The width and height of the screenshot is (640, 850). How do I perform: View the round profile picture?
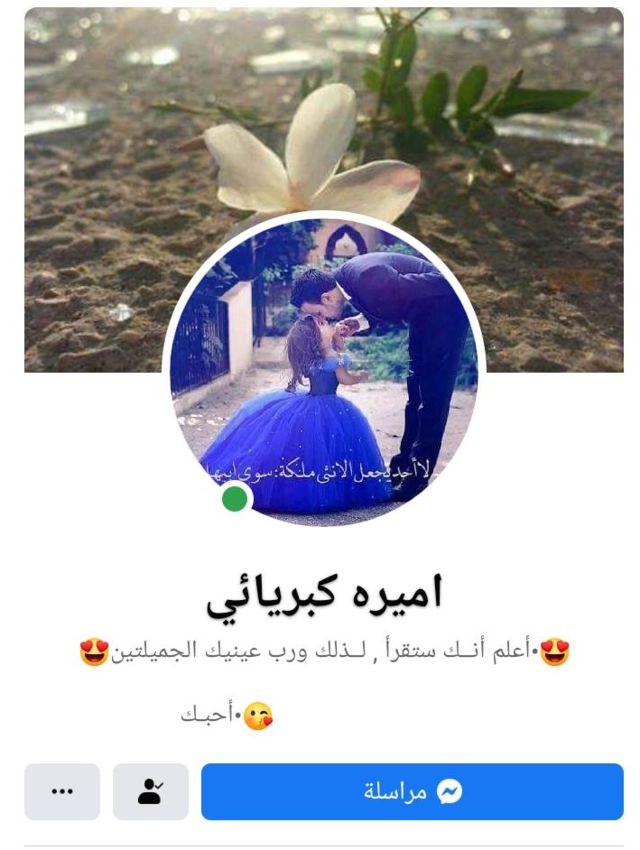(323, 370)
